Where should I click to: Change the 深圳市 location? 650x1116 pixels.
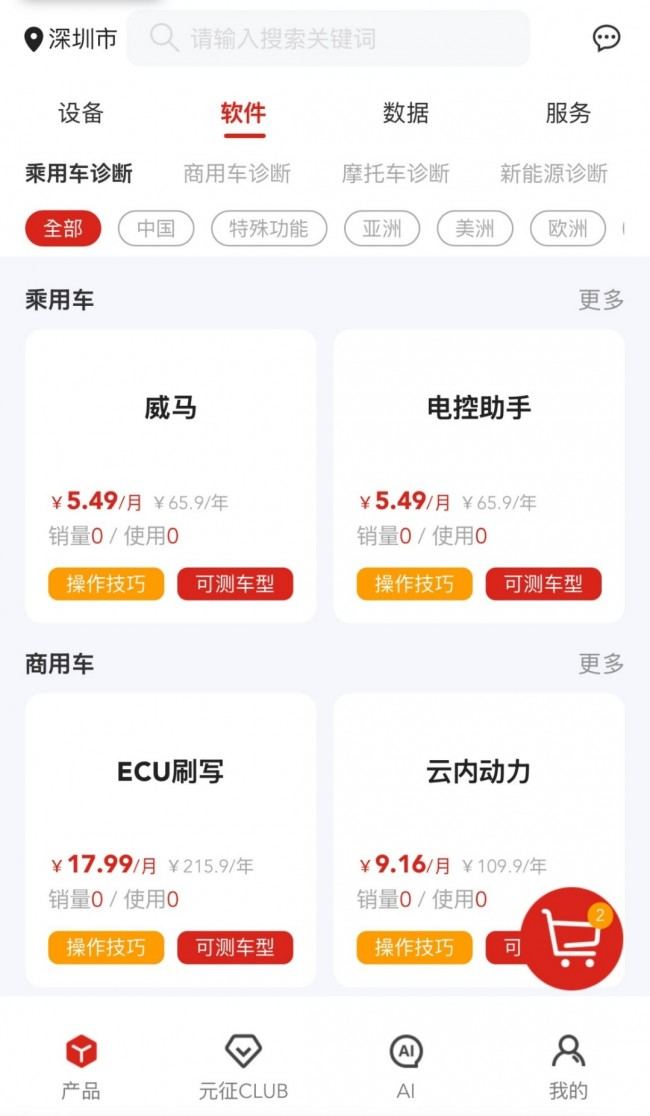coord(71,39)
